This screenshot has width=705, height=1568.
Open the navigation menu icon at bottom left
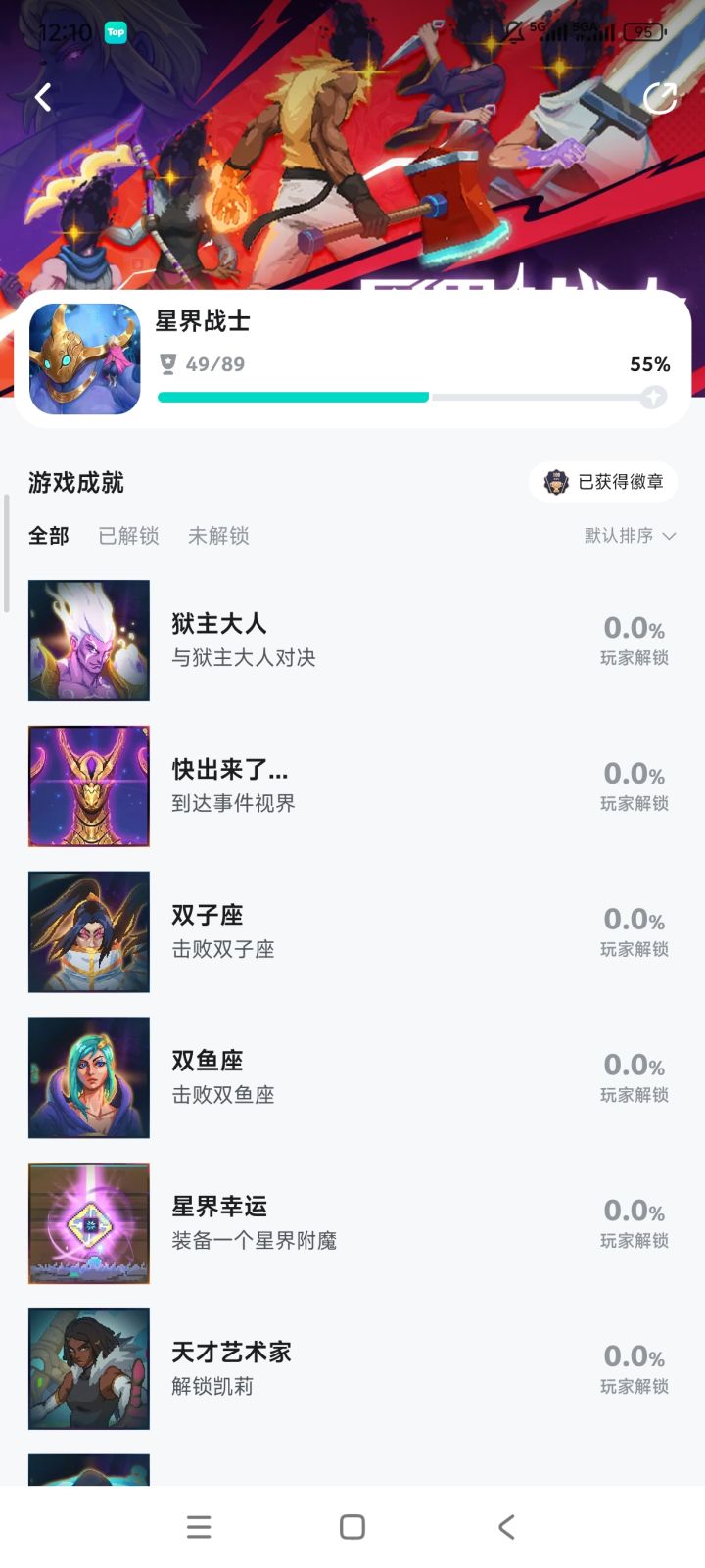coord(199,1525)
